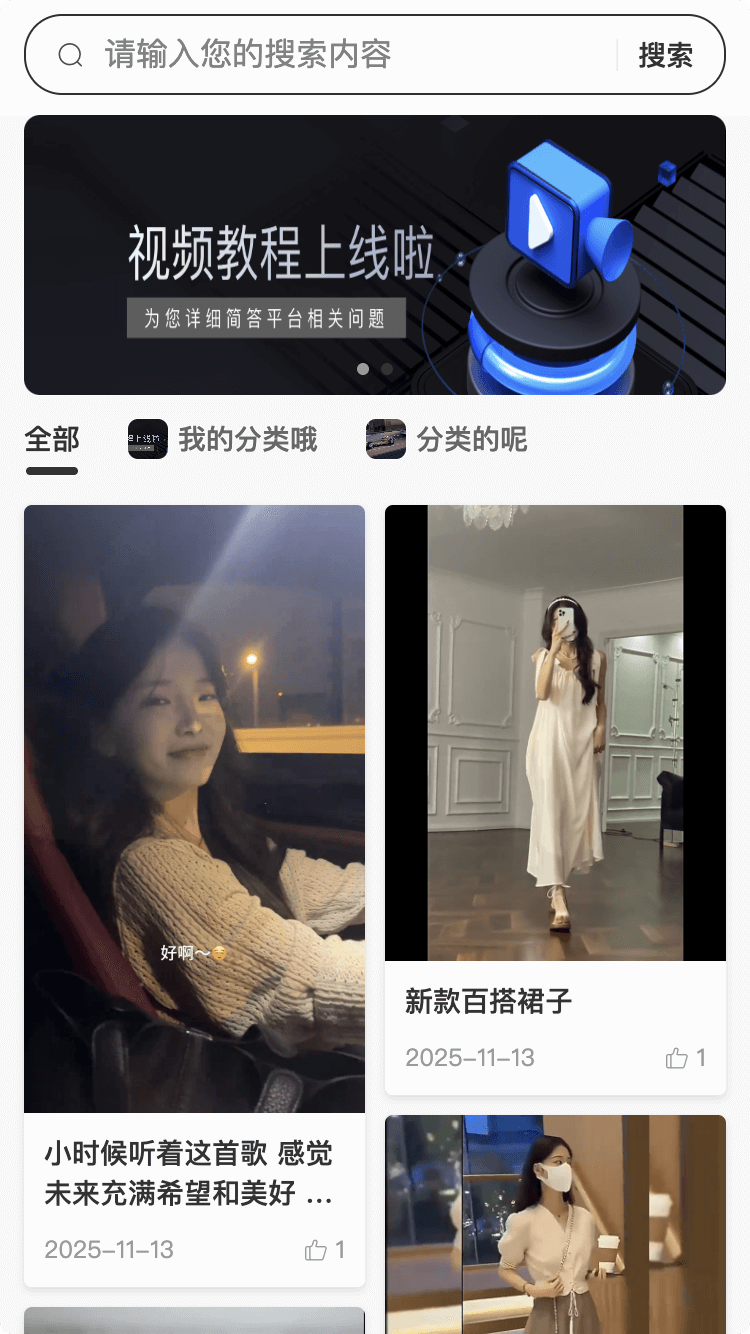Open the white dress video thumbnail
This screenshot has height=1334, width=750.
point(555,731)
